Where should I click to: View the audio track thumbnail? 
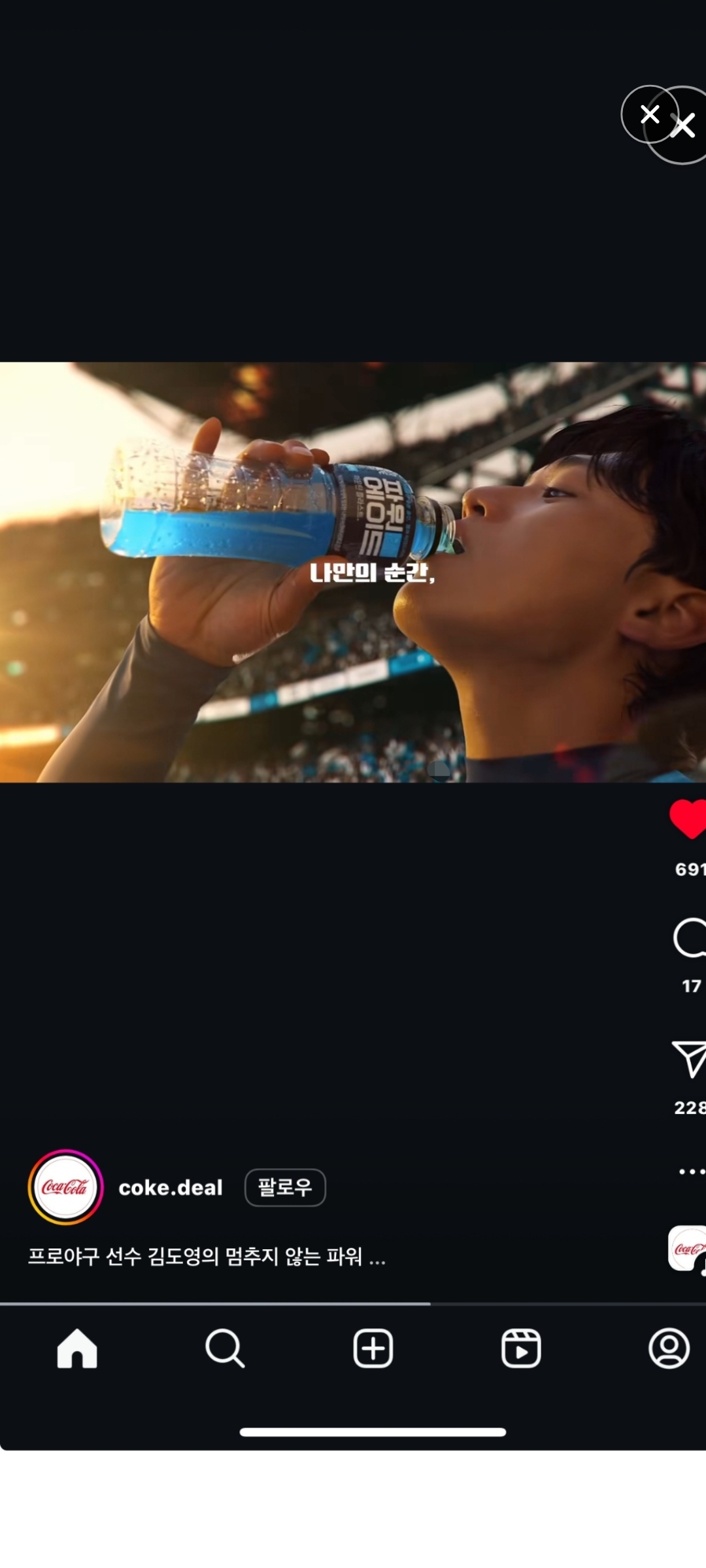(688, 1249)
